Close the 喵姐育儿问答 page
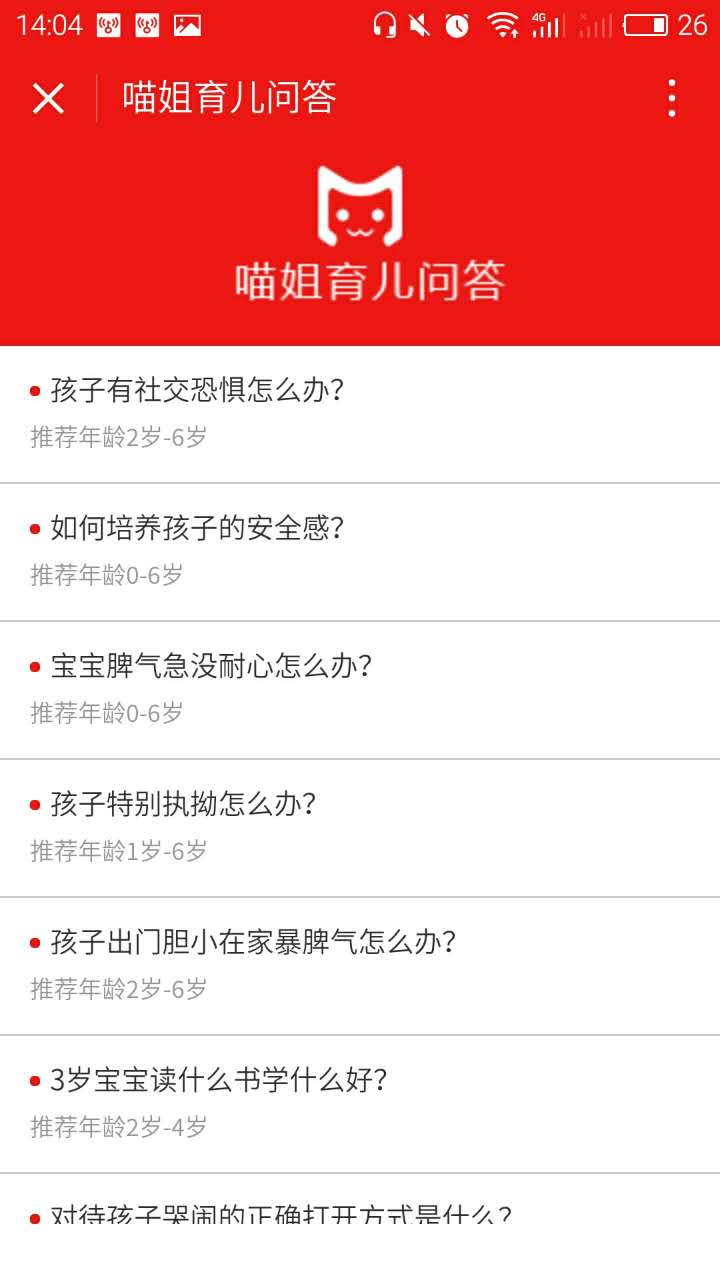 coord(48,98)
